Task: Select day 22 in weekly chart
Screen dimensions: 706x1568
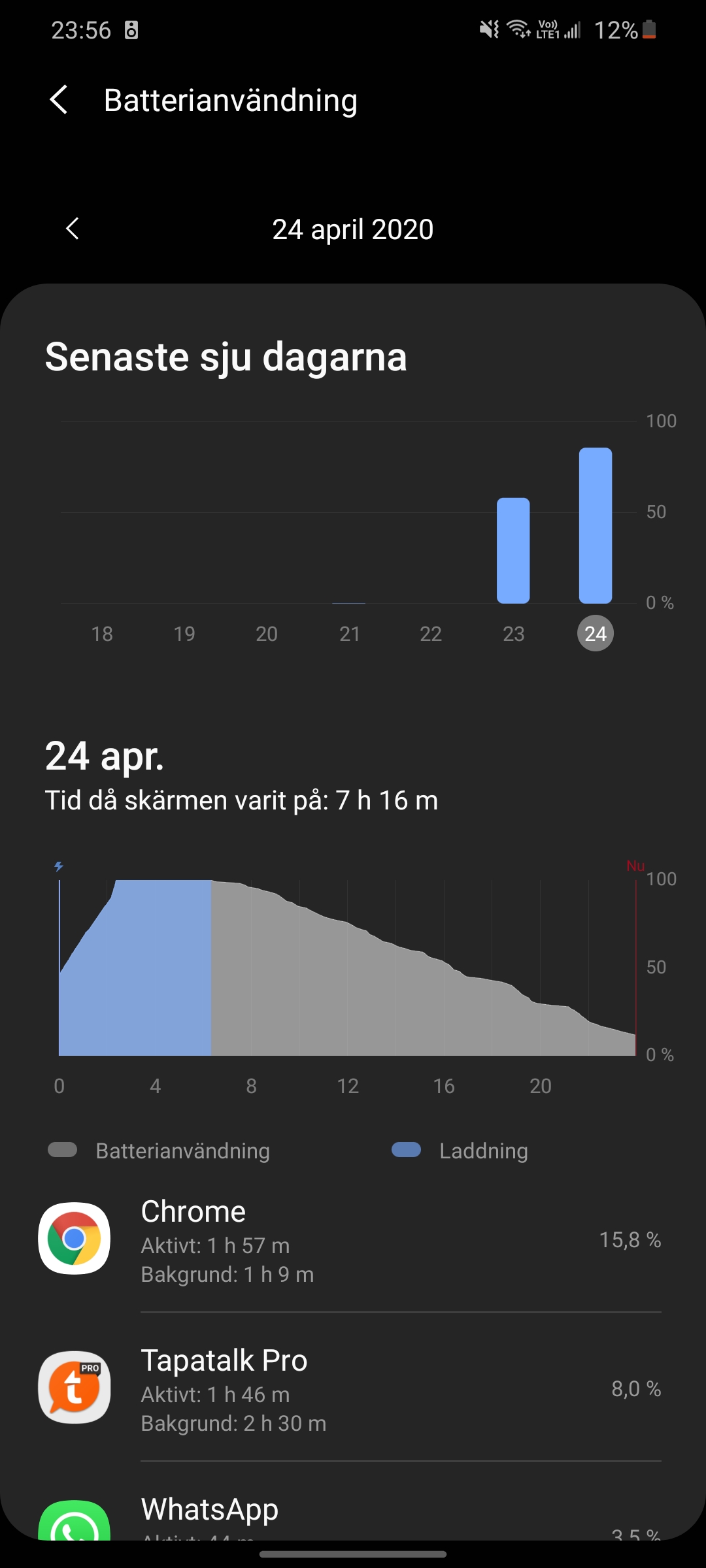Action: point(431,633)
